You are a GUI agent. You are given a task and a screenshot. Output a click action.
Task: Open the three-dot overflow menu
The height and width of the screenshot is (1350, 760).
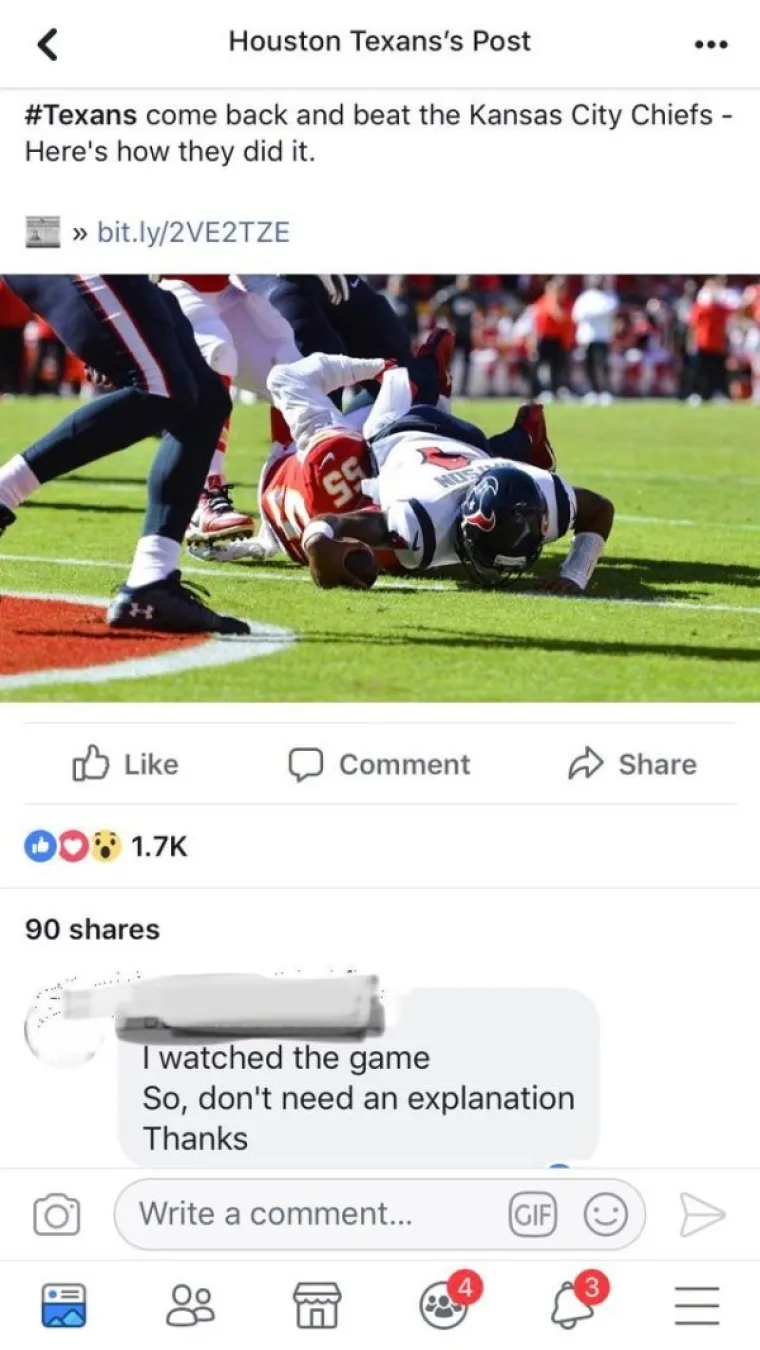[711, 44]
